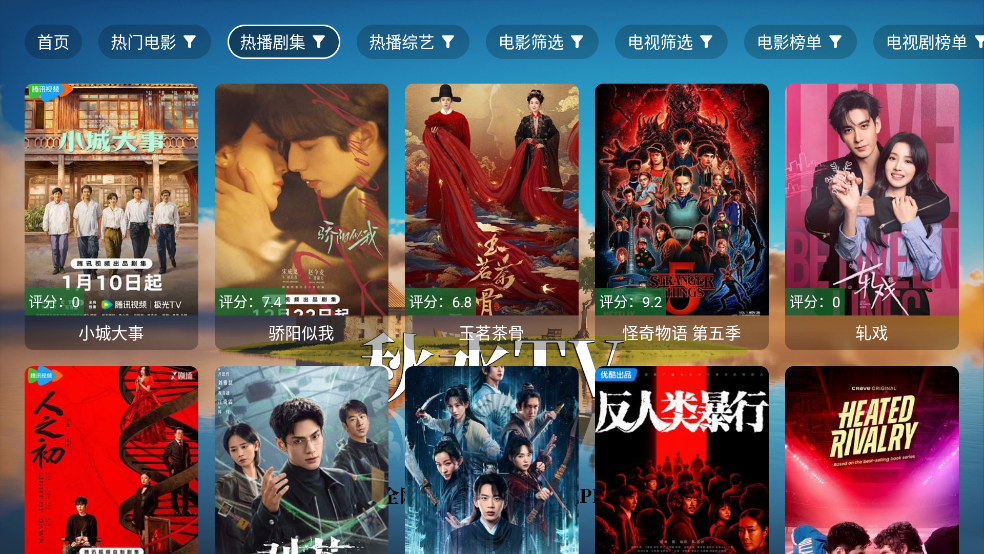View the 玉茗茶骨 drama card
Image resolution: width=984 pixels, height=554 pixels.
click(491, 215)
